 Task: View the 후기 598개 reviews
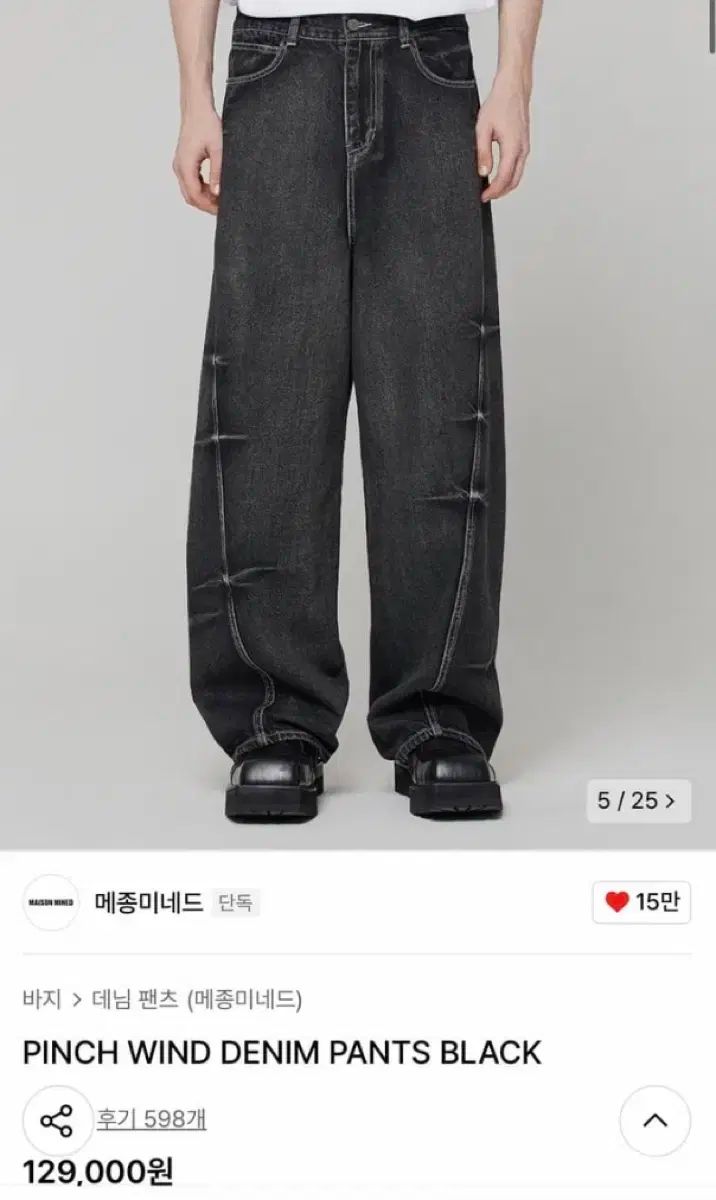click(x=151, y=1119)
